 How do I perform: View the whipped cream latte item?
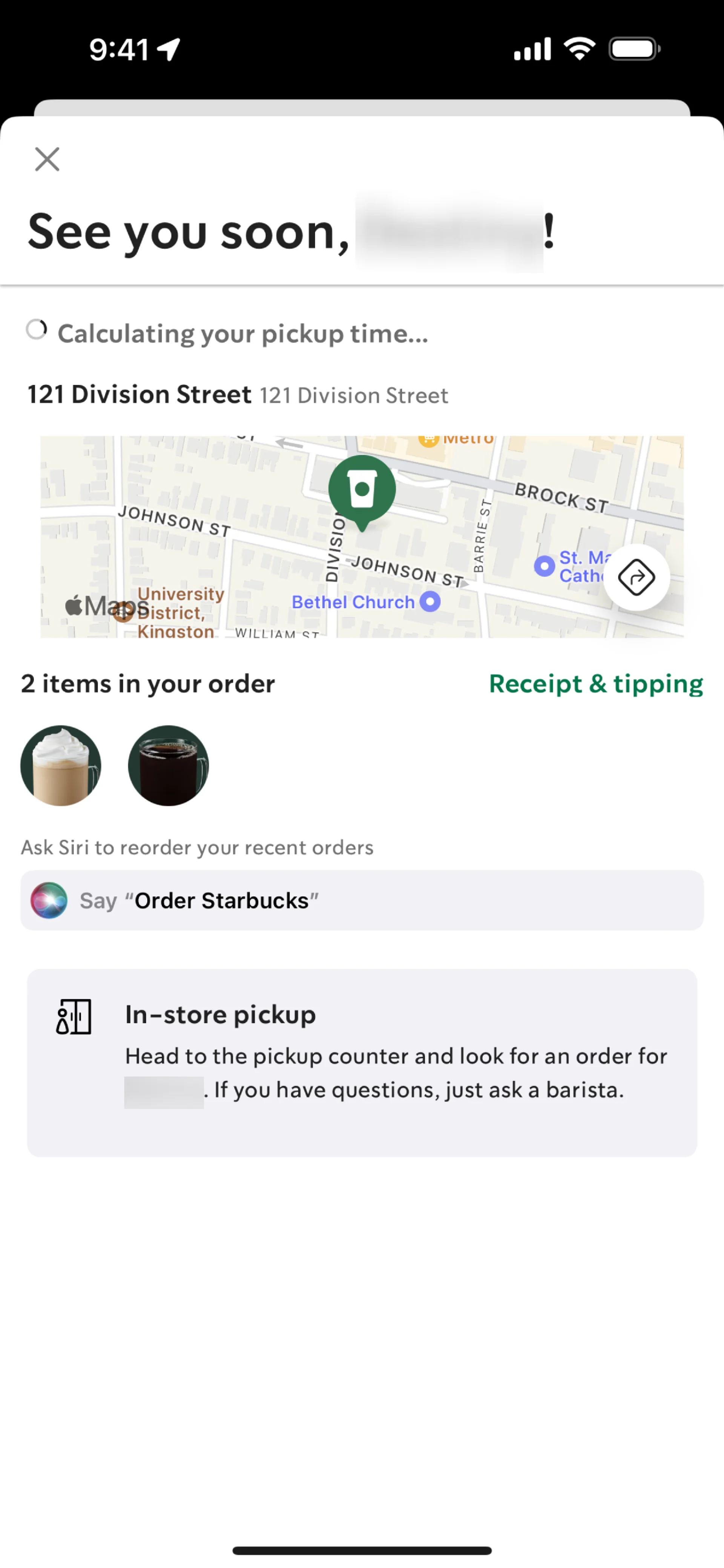[x=61, y=765]
